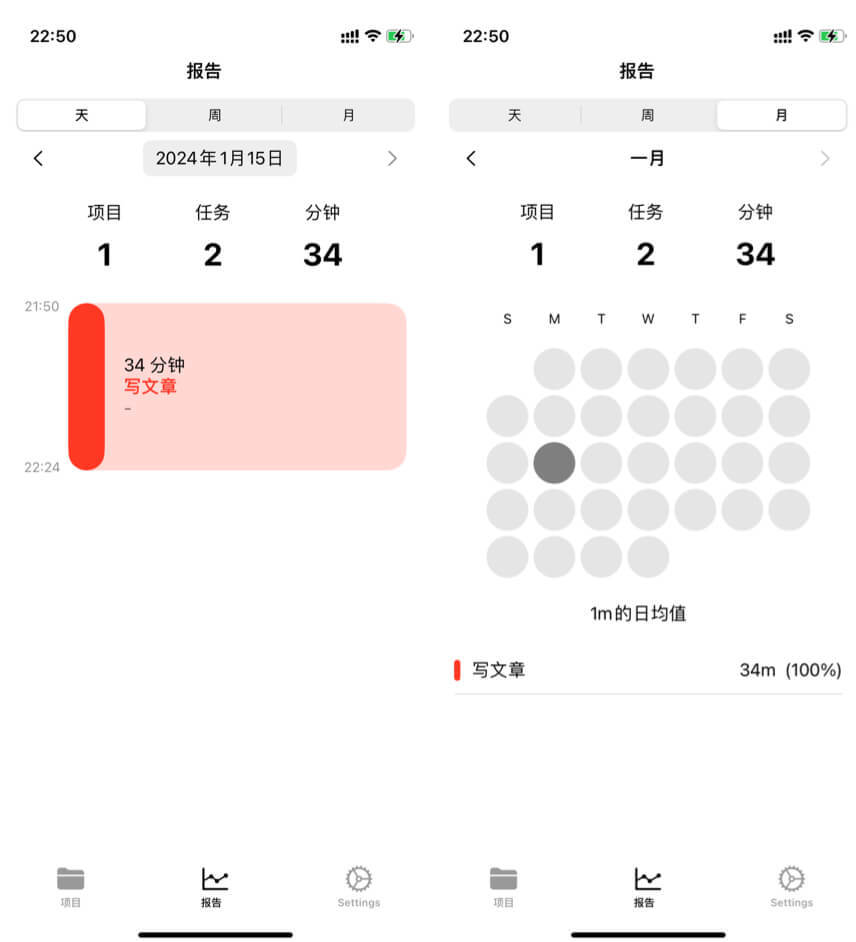Open the 2024年1月15日 date picker
This screenshot has width=856, height=942.
pos(219,158)
